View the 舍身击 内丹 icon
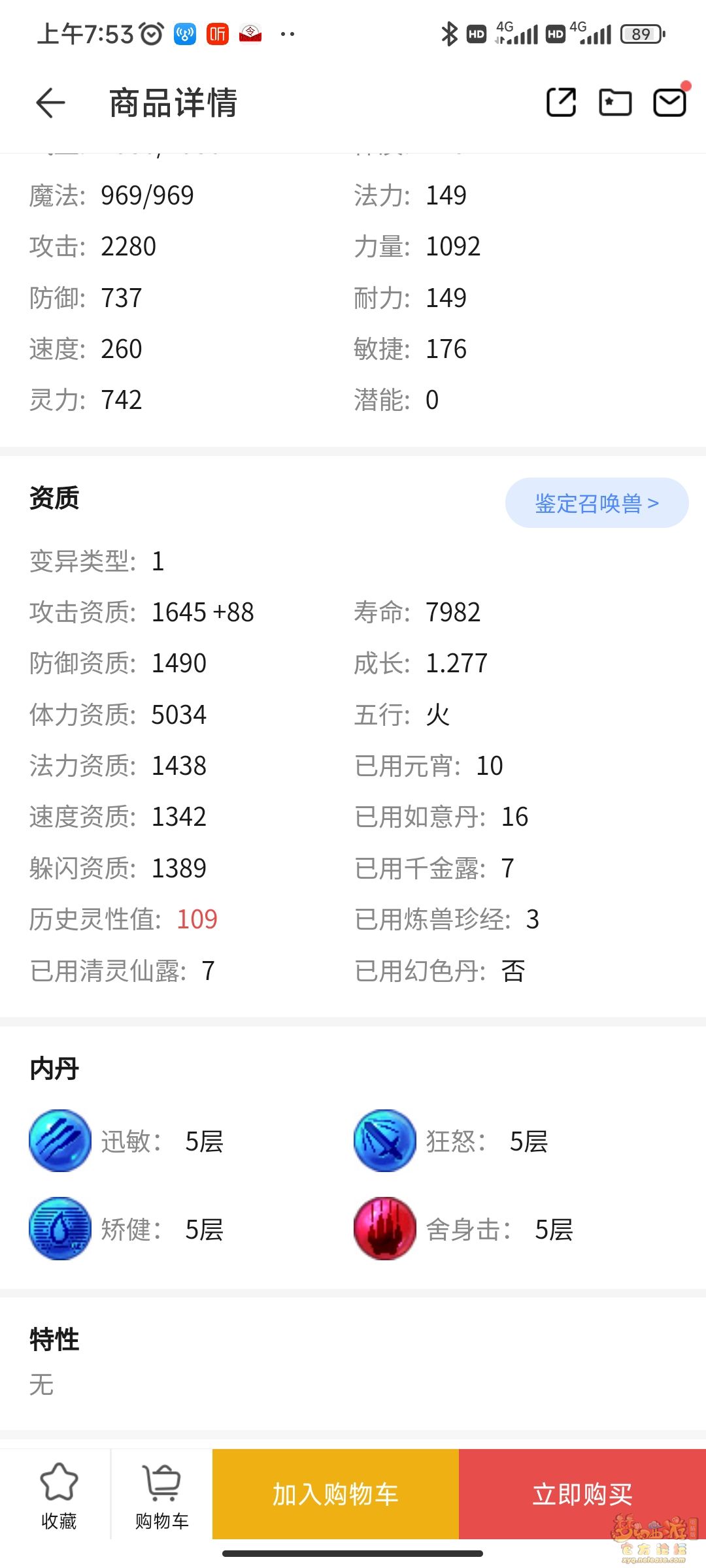The image size is (706, 1568). pos(385,1229)
